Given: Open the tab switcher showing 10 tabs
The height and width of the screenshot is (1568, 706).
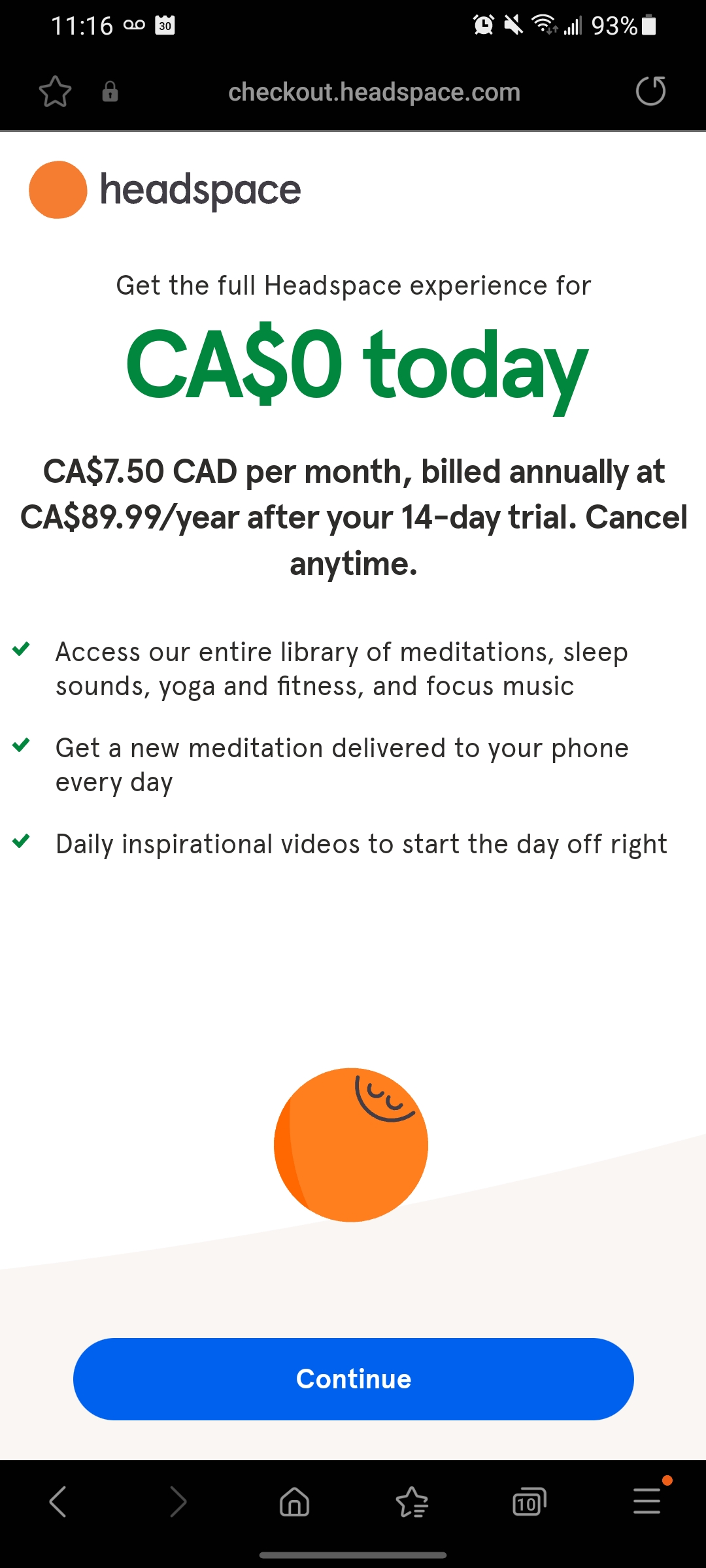Looking at the screenshot, I should 529,1501.
